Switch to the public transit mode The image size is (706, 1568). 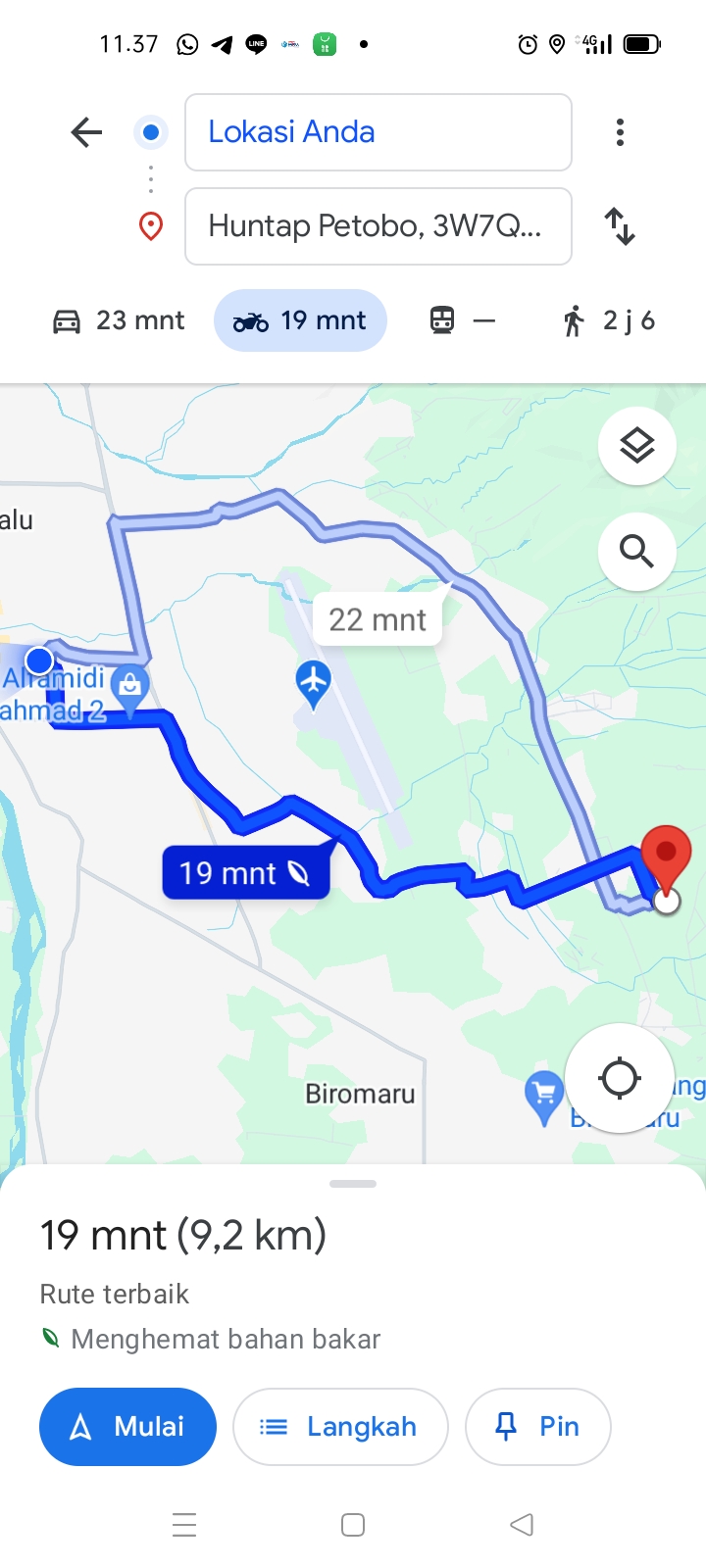pyautogui.click(x=462, y=320)
